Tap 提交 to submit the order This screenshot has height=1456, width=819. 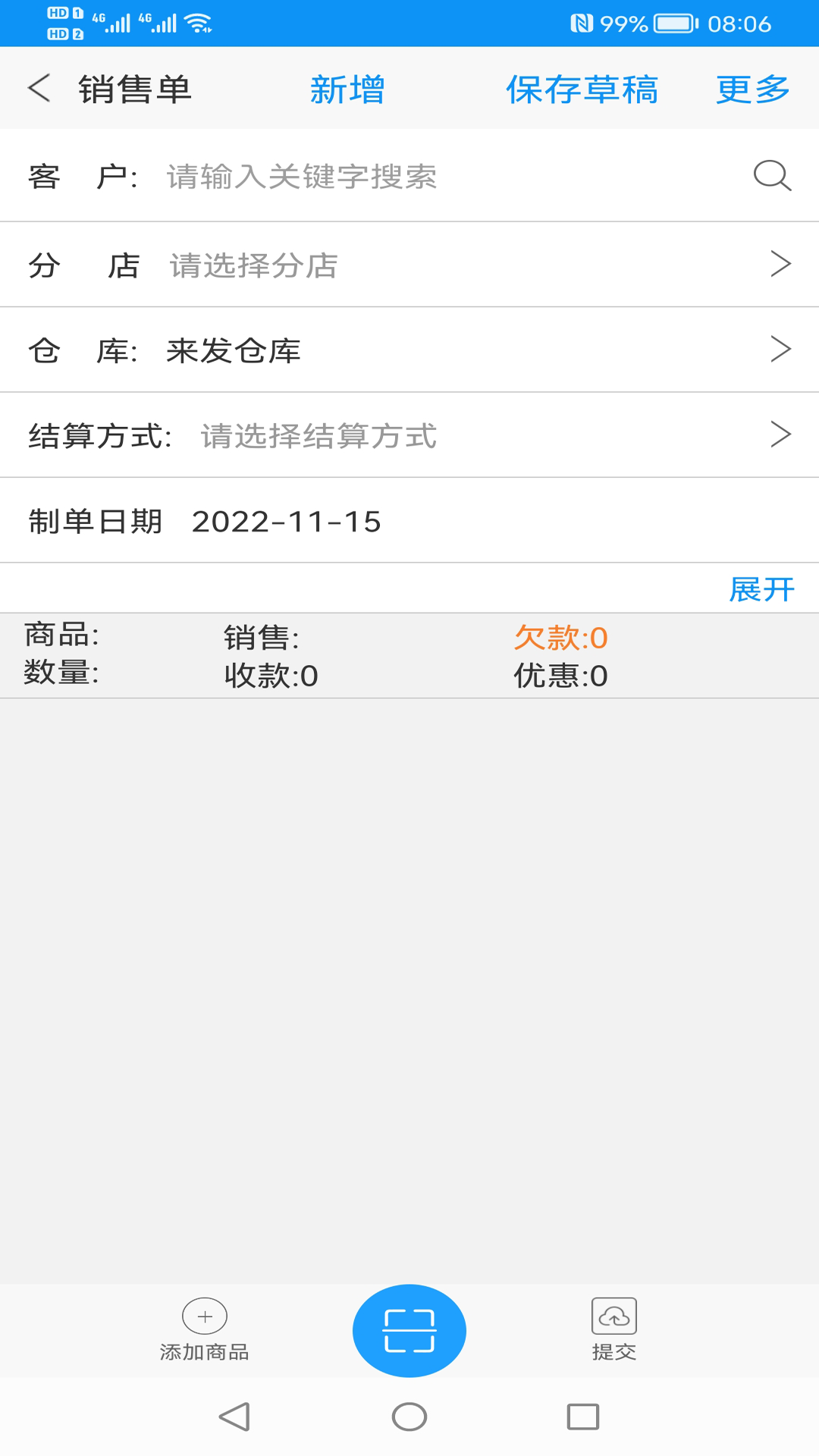pyautogui.click(x=613, y=1331)
